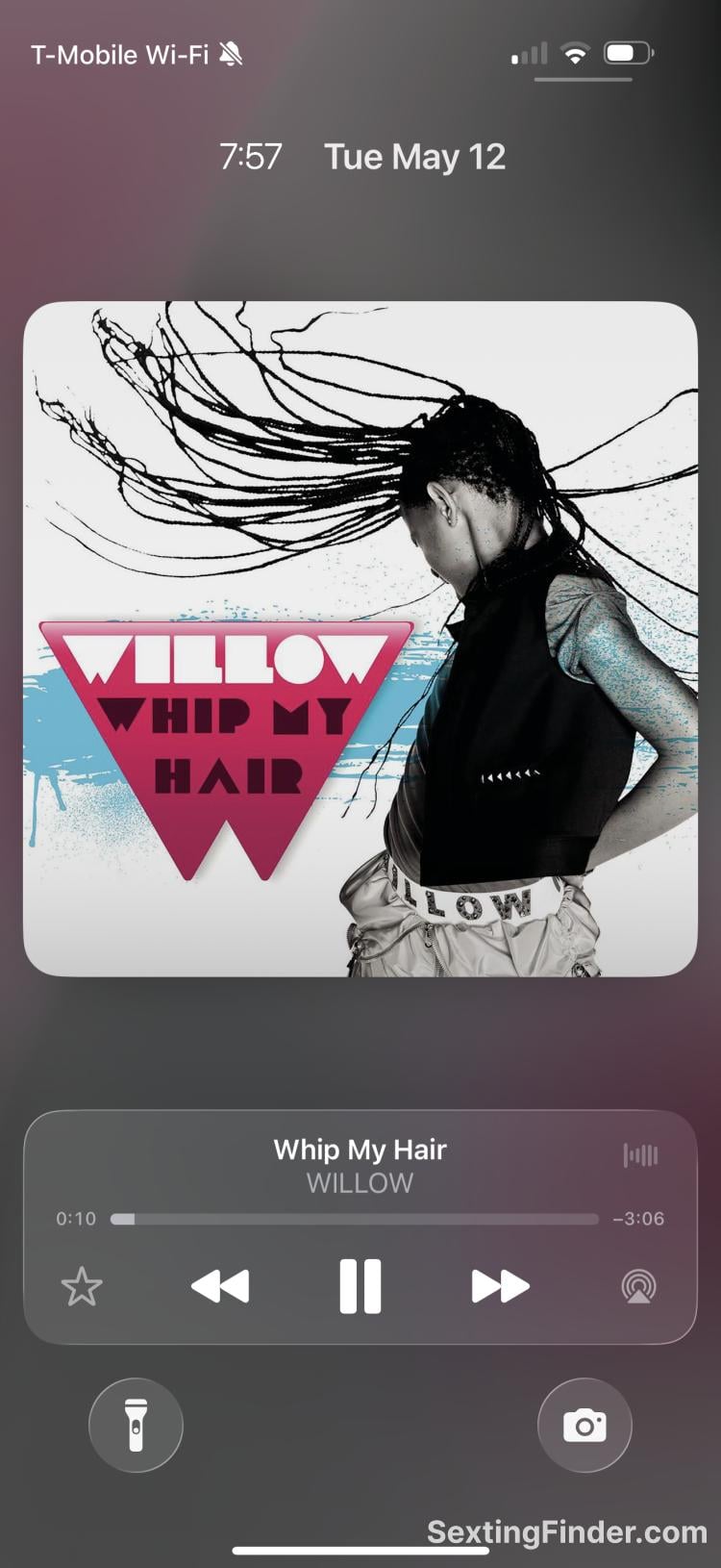Turn on the flashlight
The width and height of the screenshot is (721, 1568).
136,1425
